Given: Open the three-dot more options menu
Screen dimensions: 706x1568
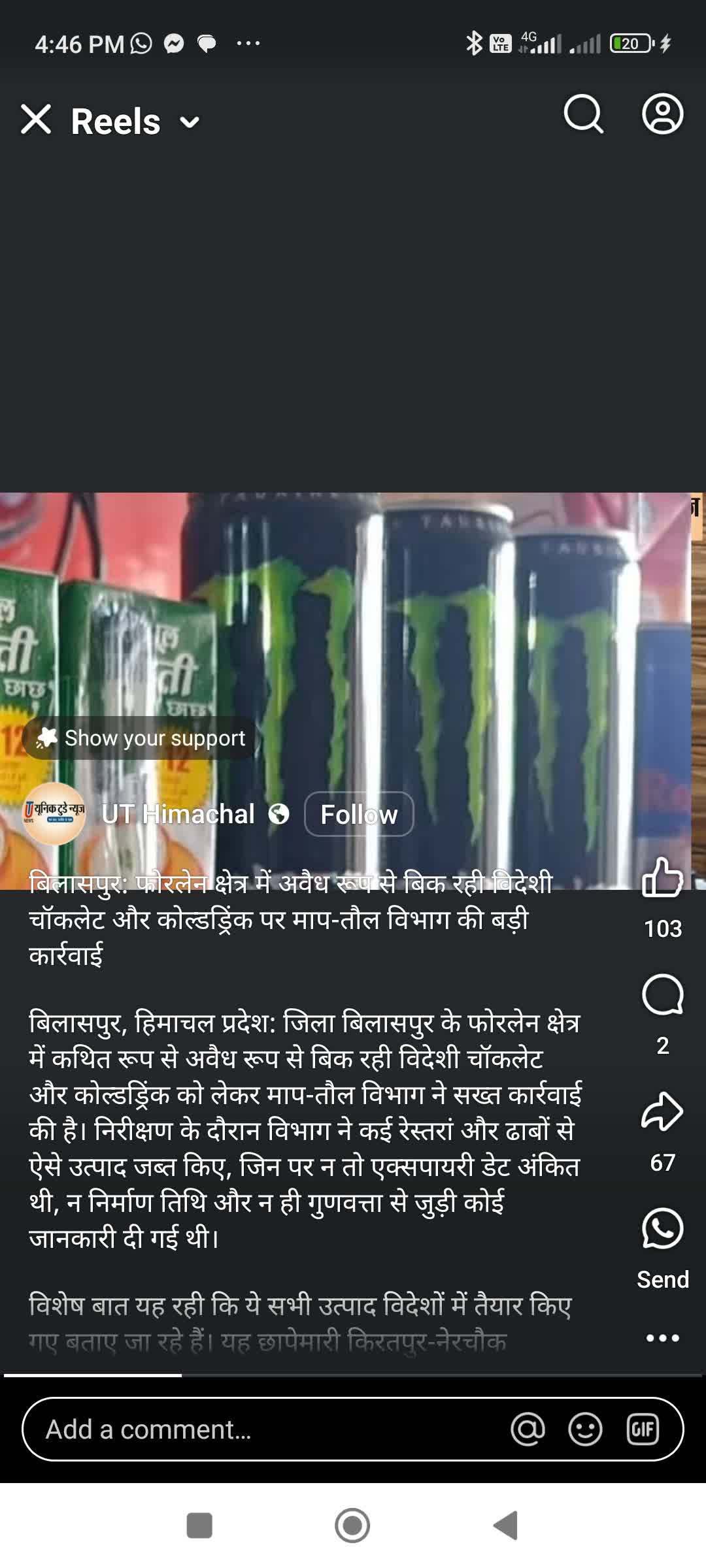Looking at the screenshot, I should (662, 1338).
